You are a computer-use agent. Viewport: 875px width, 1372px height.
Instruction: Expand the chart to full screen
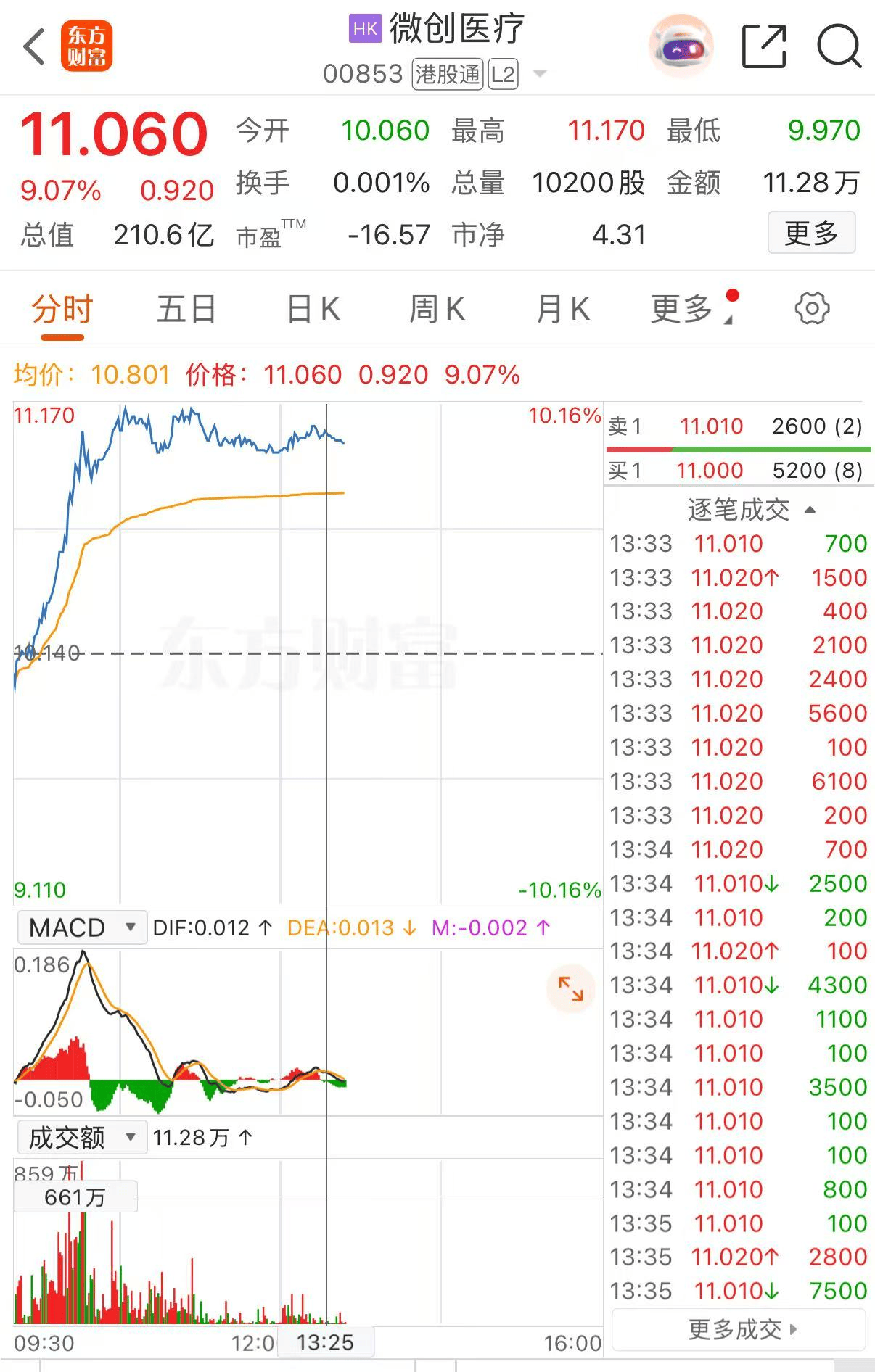pyautogui.click(x=570, y=988)
